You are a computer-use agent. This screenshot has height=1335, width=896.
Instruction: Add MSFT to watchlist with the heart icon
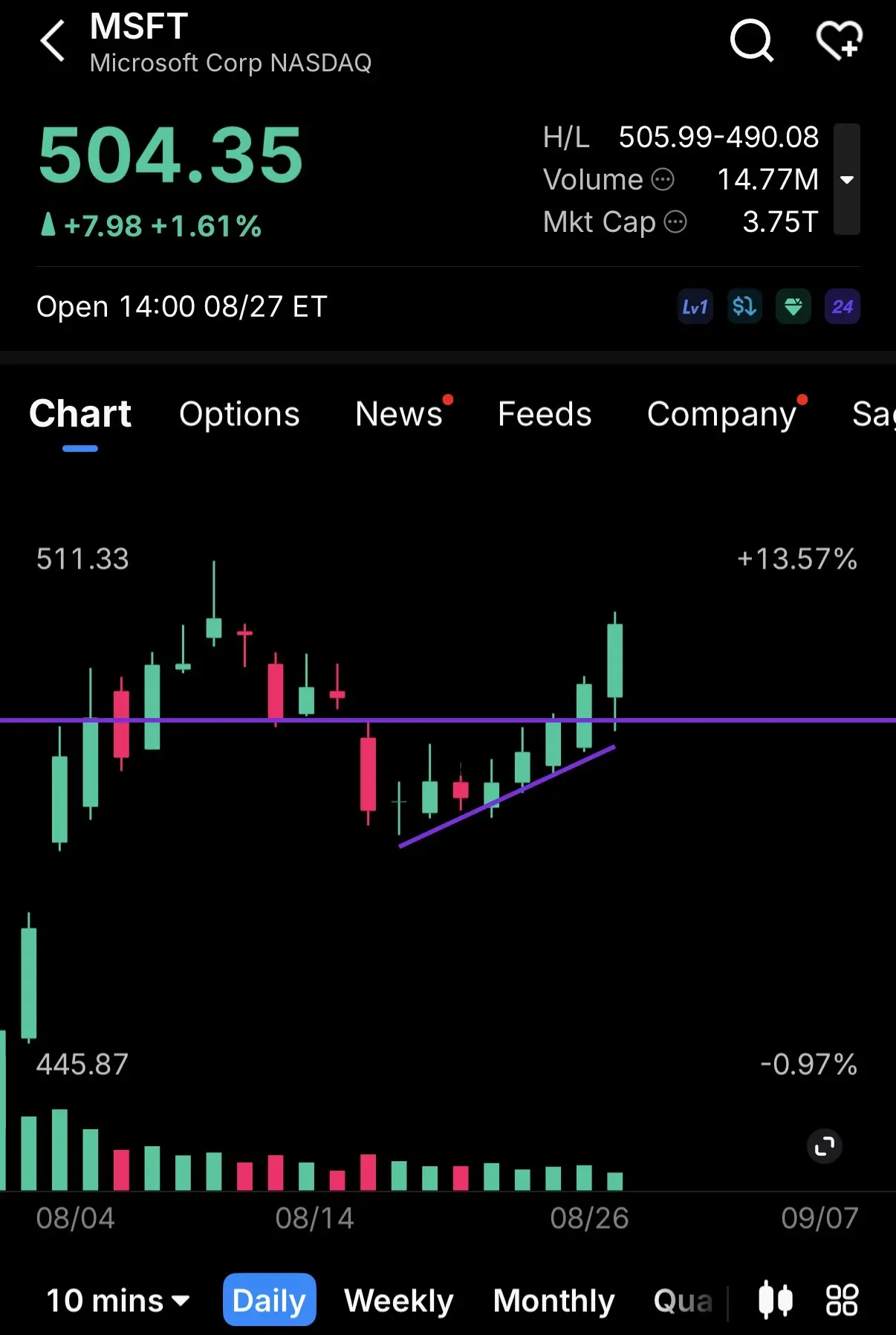click(x=840, y=40)
